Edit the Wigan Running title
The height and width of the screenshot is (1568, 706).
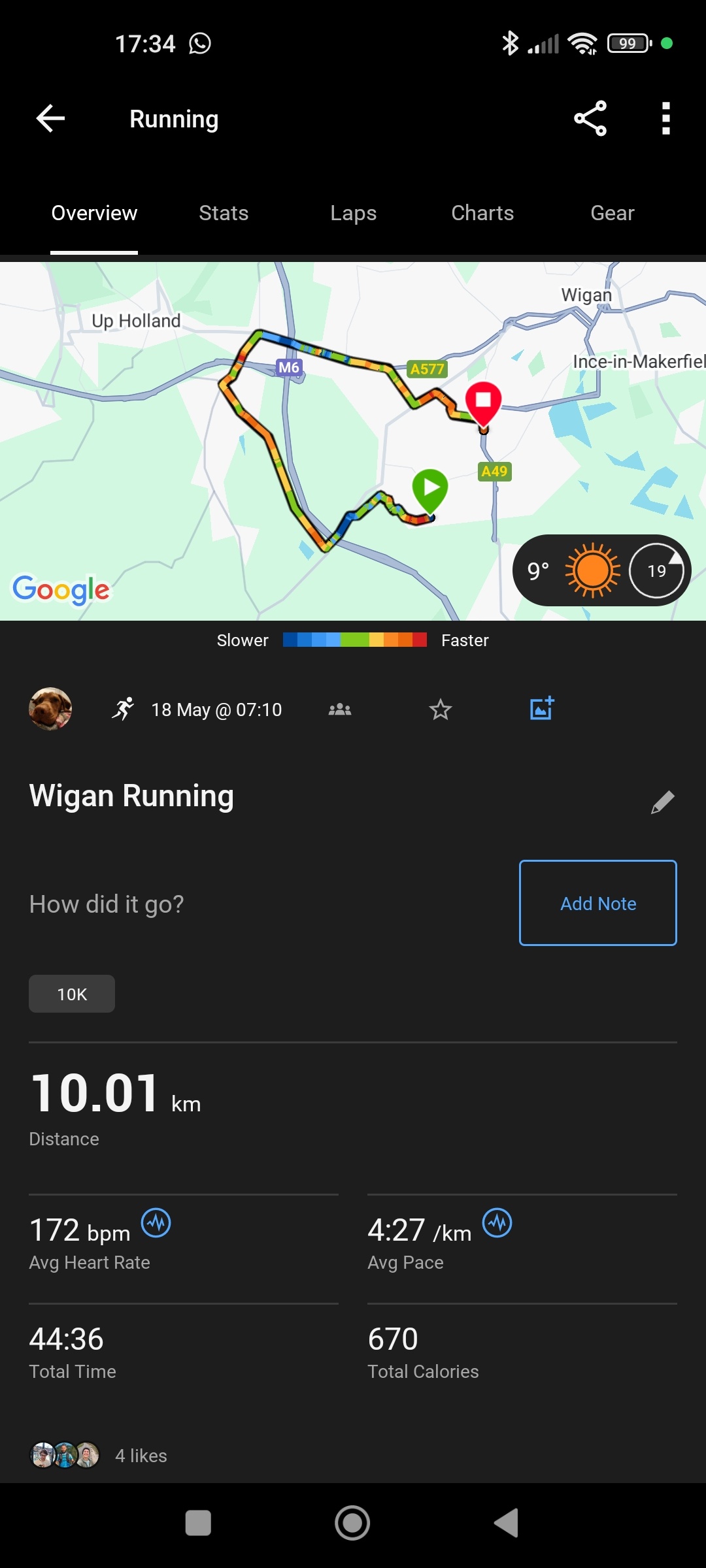pos(662,802)
